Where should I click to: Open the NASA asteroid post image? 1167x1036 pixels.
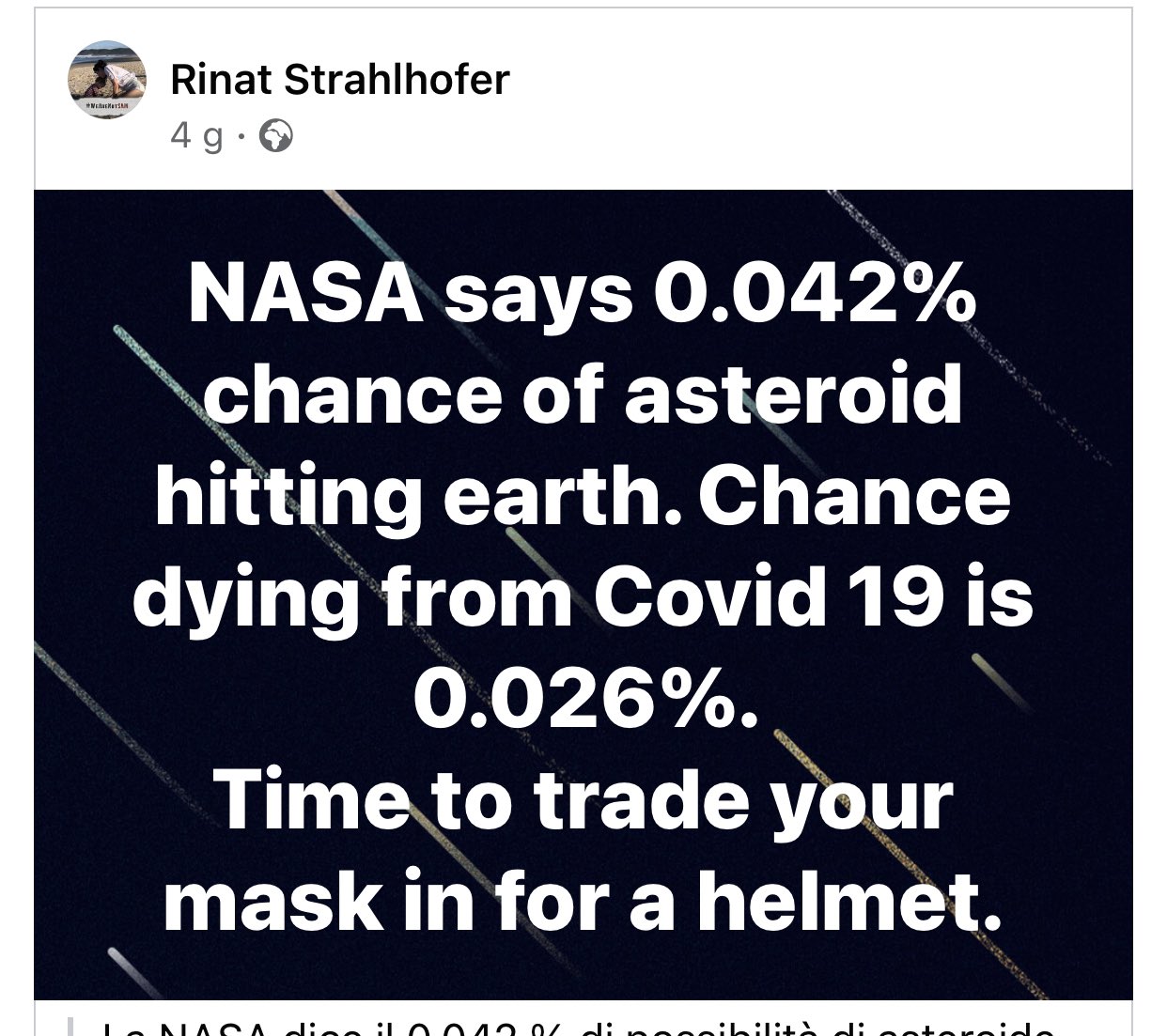583,594
